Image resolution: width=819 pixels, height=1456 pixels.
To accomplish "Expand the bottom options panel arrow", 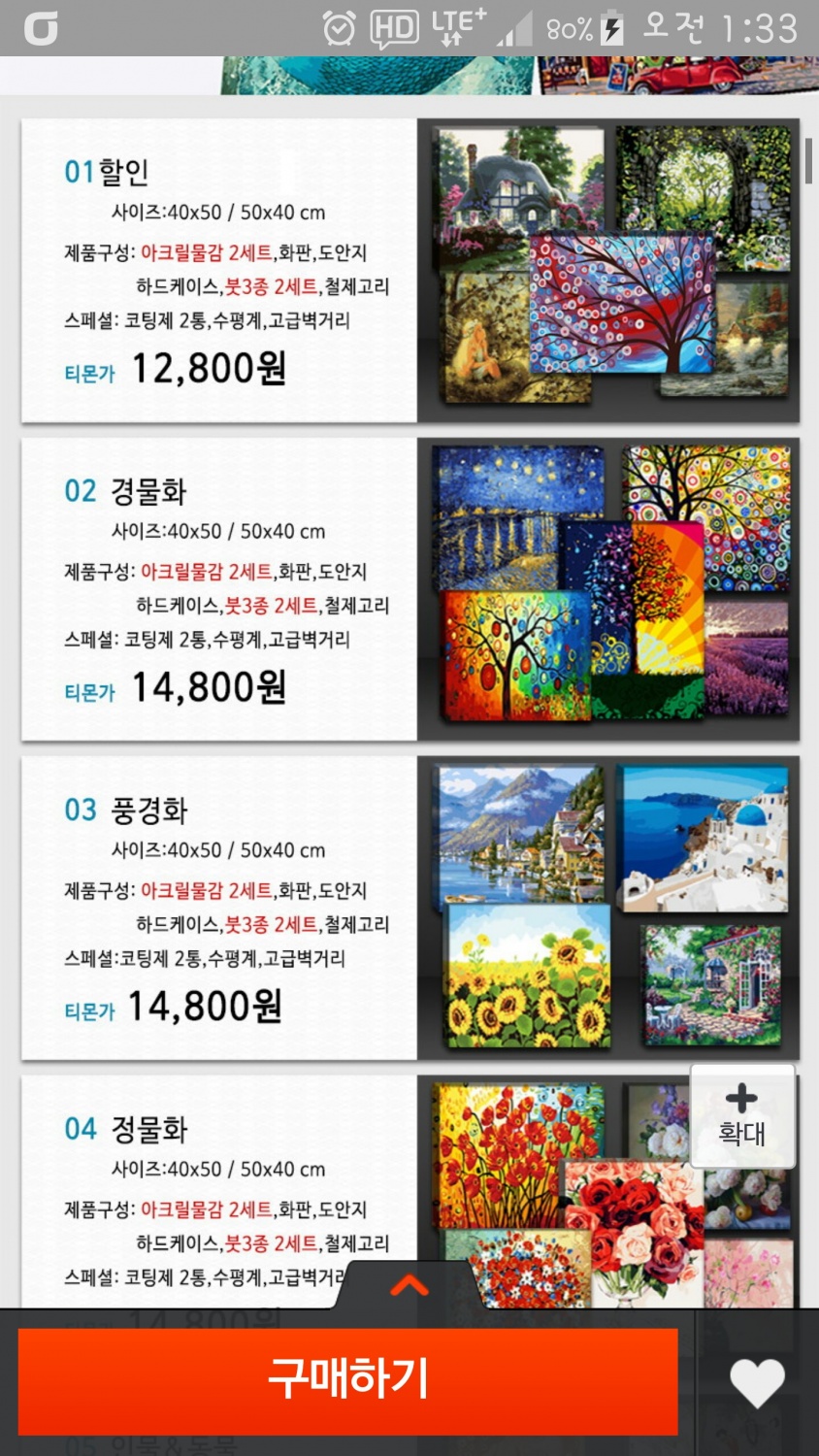I will 409,1287.
